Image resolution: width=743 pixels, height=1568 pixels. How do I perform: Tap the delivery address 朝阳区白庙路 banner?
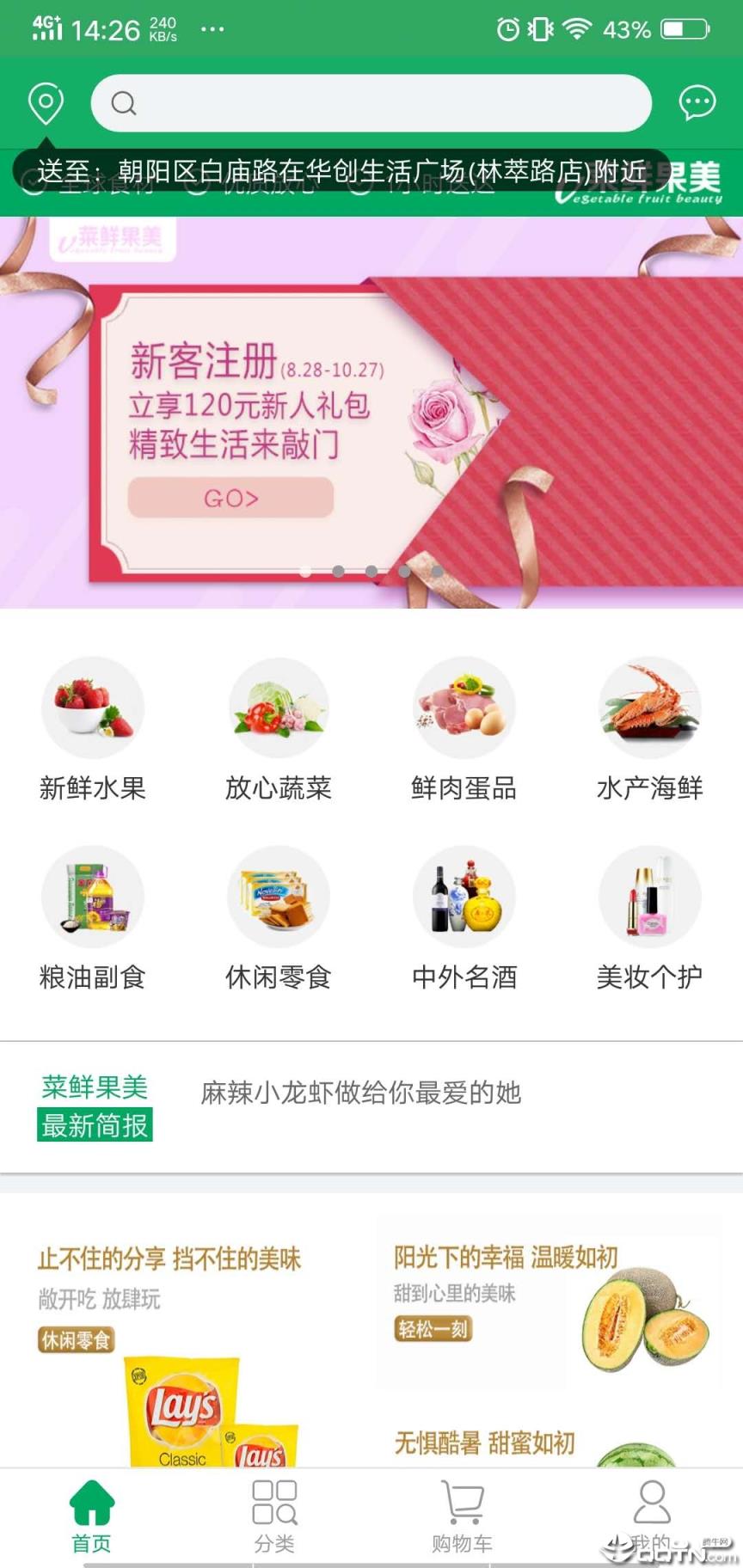tap(344, 169)
